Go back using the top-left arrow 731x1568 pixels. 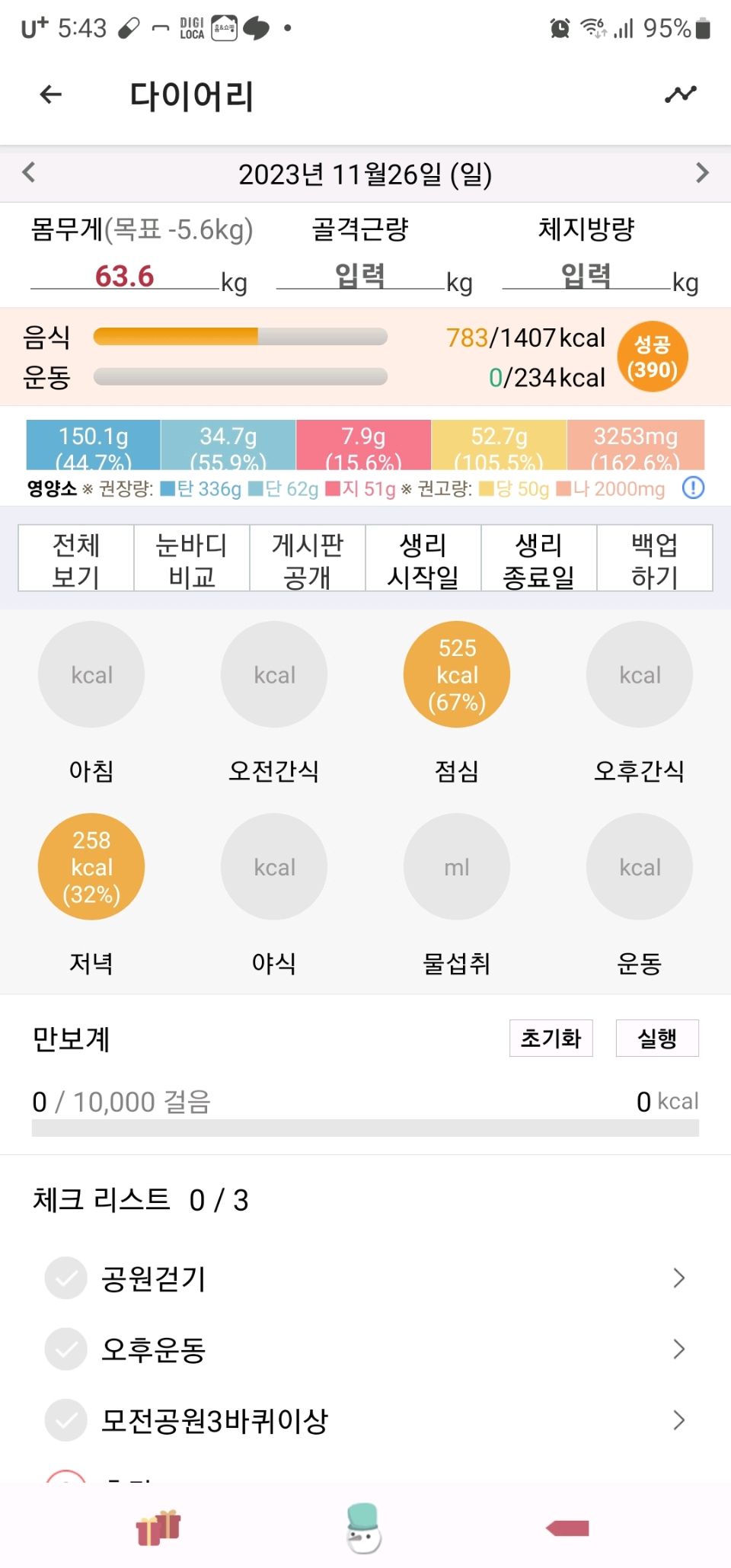50,94
